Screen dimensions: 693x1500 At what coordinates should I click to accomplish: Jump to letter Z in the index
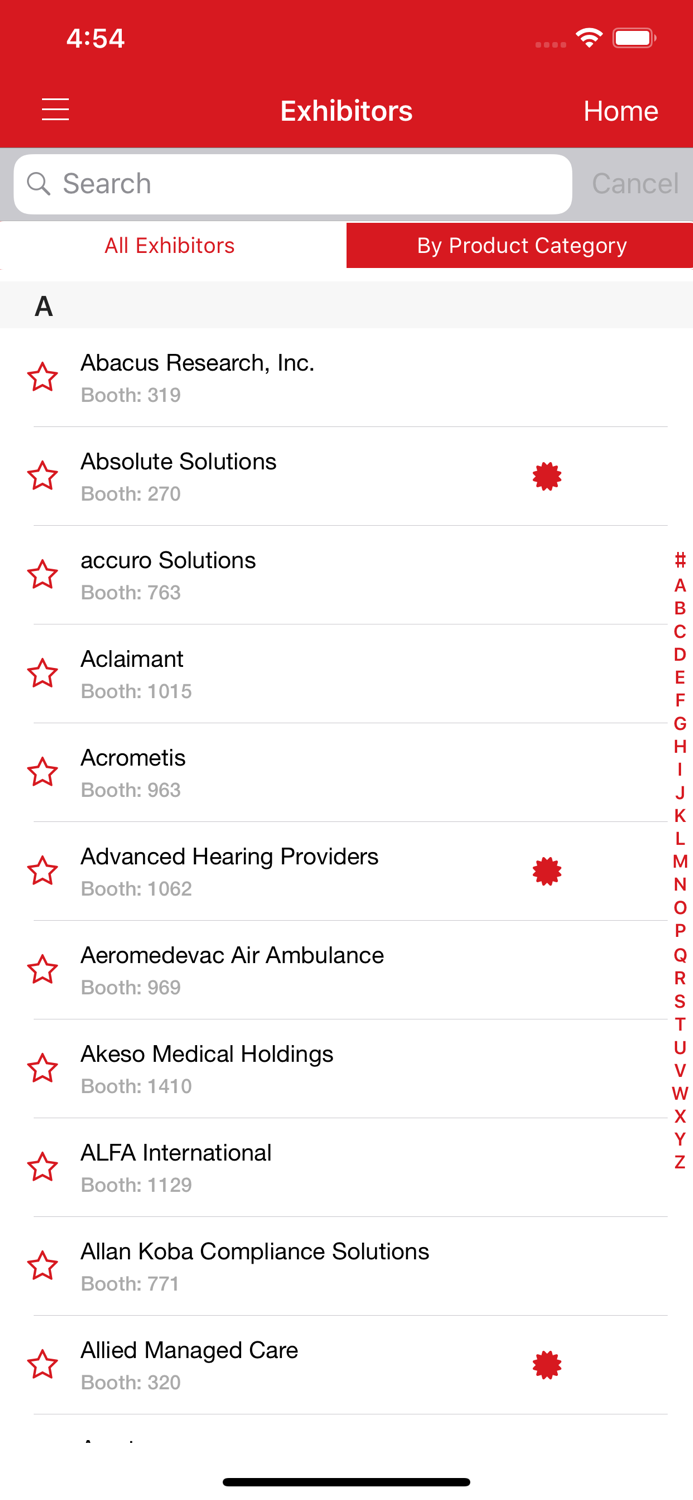[680, 1162]
